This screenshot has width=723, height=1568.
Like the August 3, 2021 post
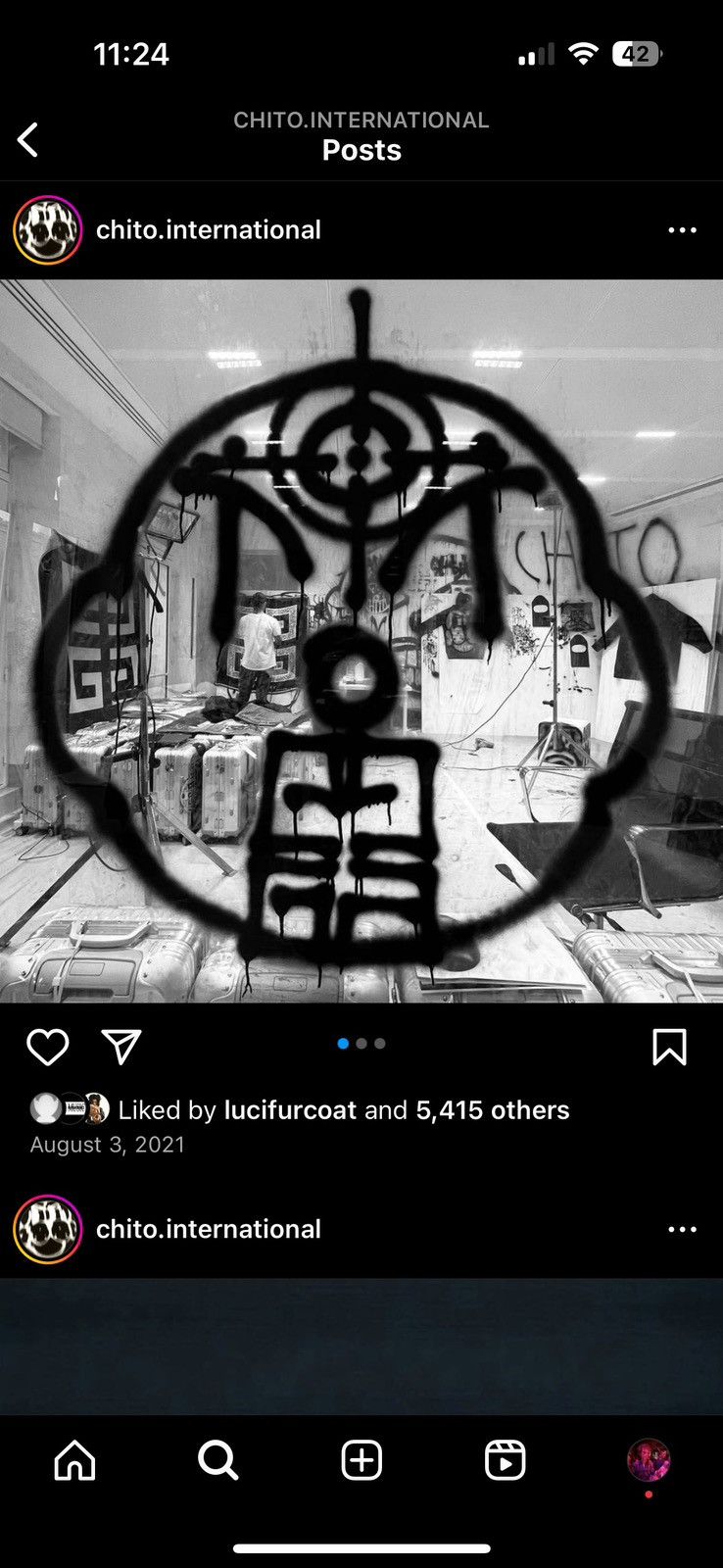(47, 1047)
